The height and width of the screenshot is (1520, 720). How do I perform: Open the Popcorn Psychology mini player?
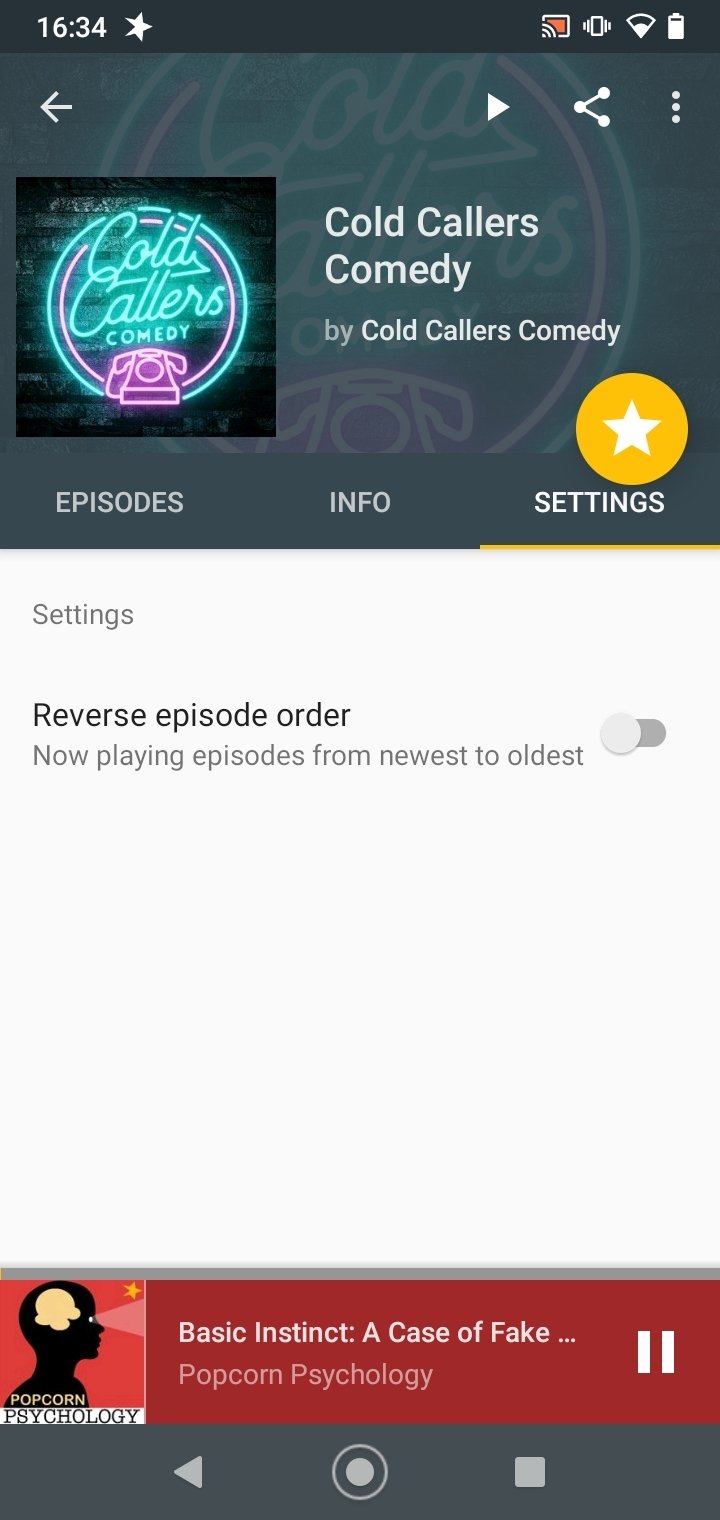click(376, 1352)
